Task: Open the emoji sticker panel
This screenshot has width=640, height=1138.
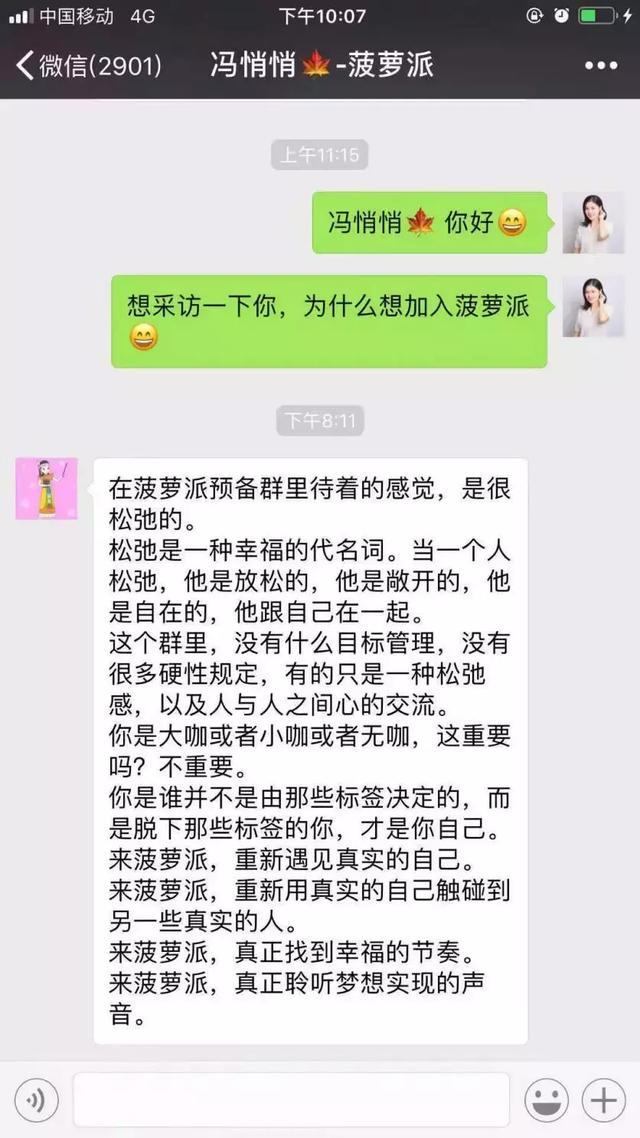Action: [546, 1101]
